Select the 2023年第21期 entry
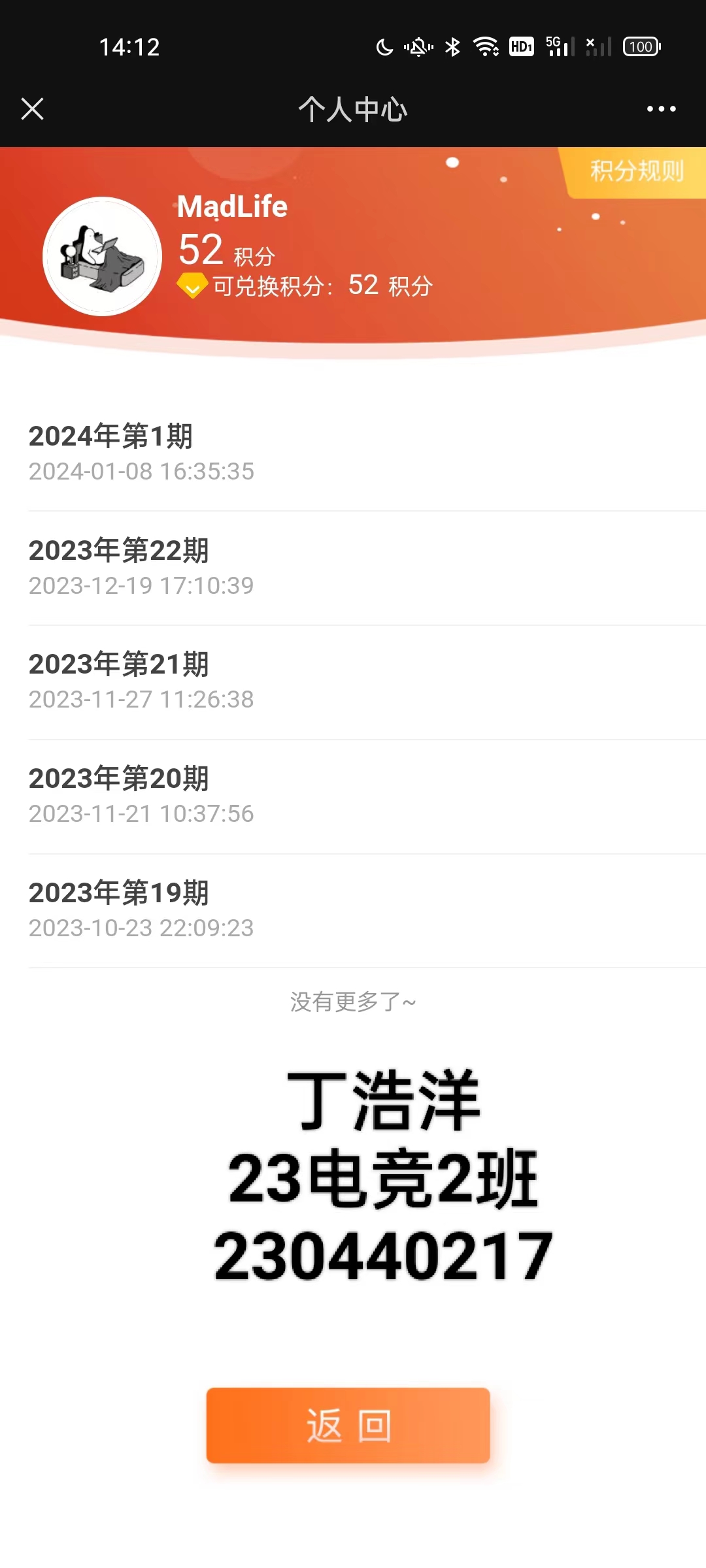Image resolution: width=706 pixels, height=1568 pixels. 353,681
